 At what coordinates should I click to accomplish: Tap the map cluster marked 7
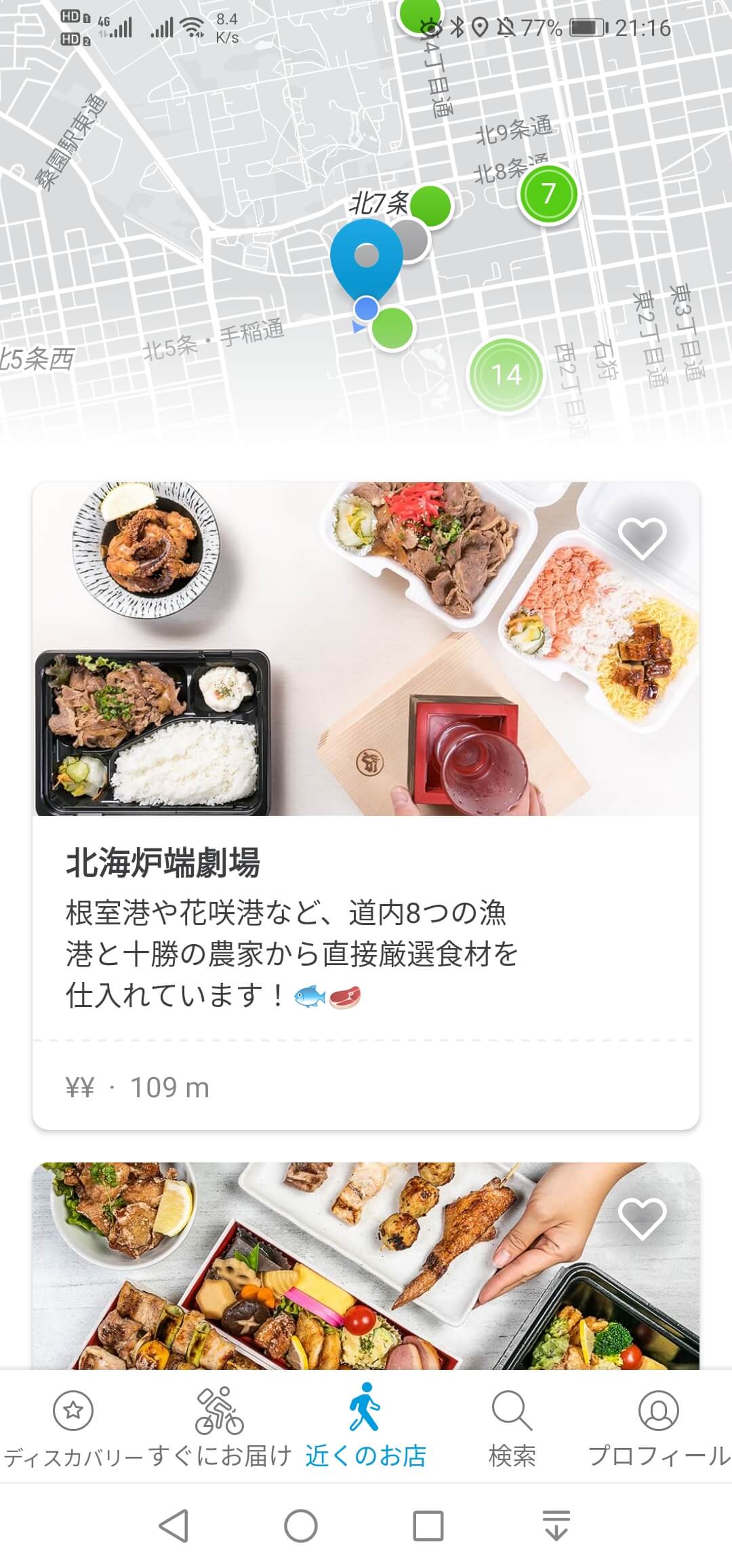[x=548, y=194]
